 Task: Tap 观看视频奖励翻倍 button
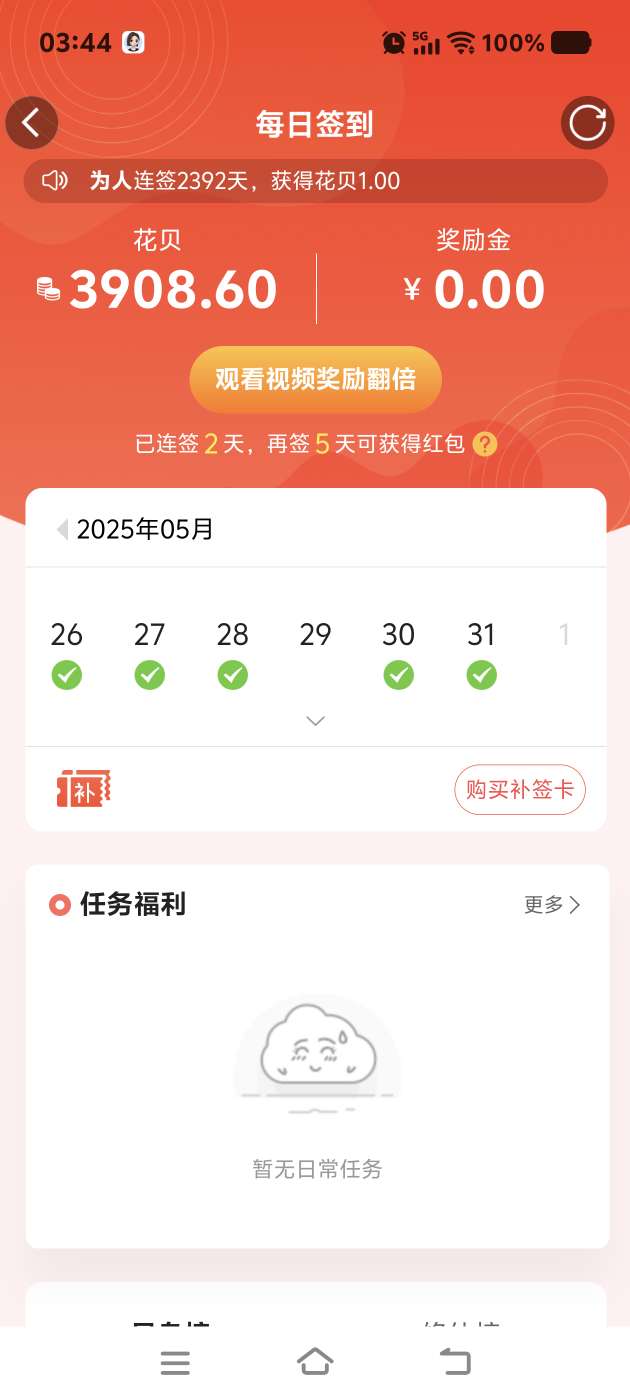(315, 380)
